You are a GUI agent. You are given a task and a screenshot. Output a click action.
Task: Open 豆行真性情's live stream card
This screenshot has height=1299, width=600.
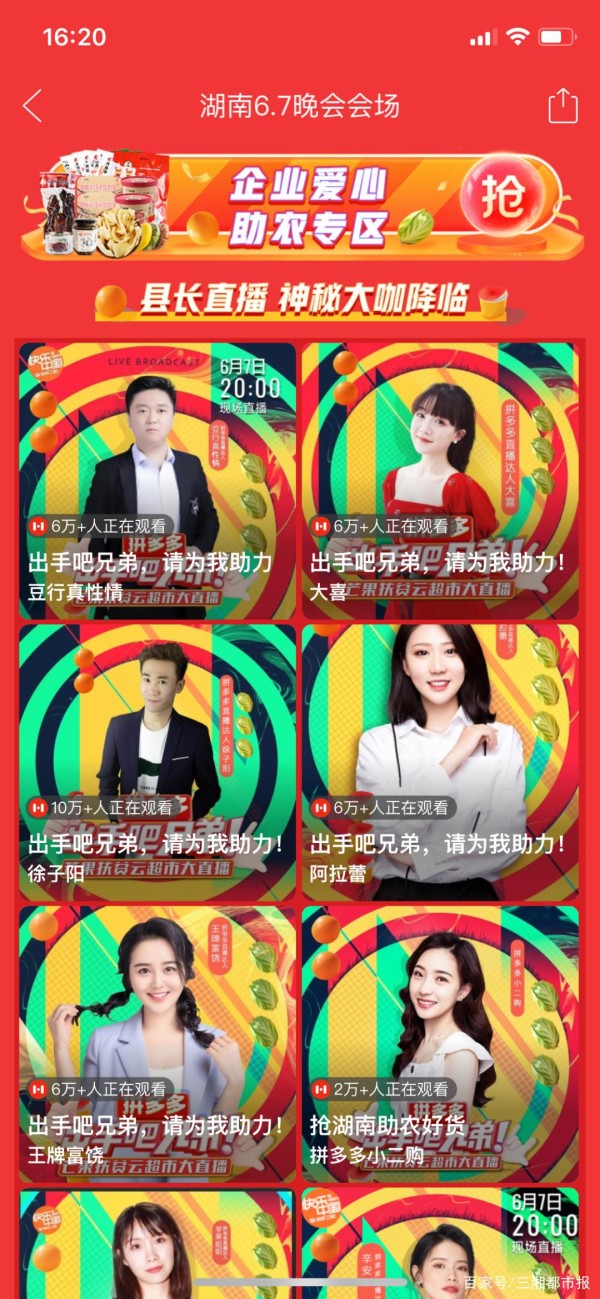(158, 481)
